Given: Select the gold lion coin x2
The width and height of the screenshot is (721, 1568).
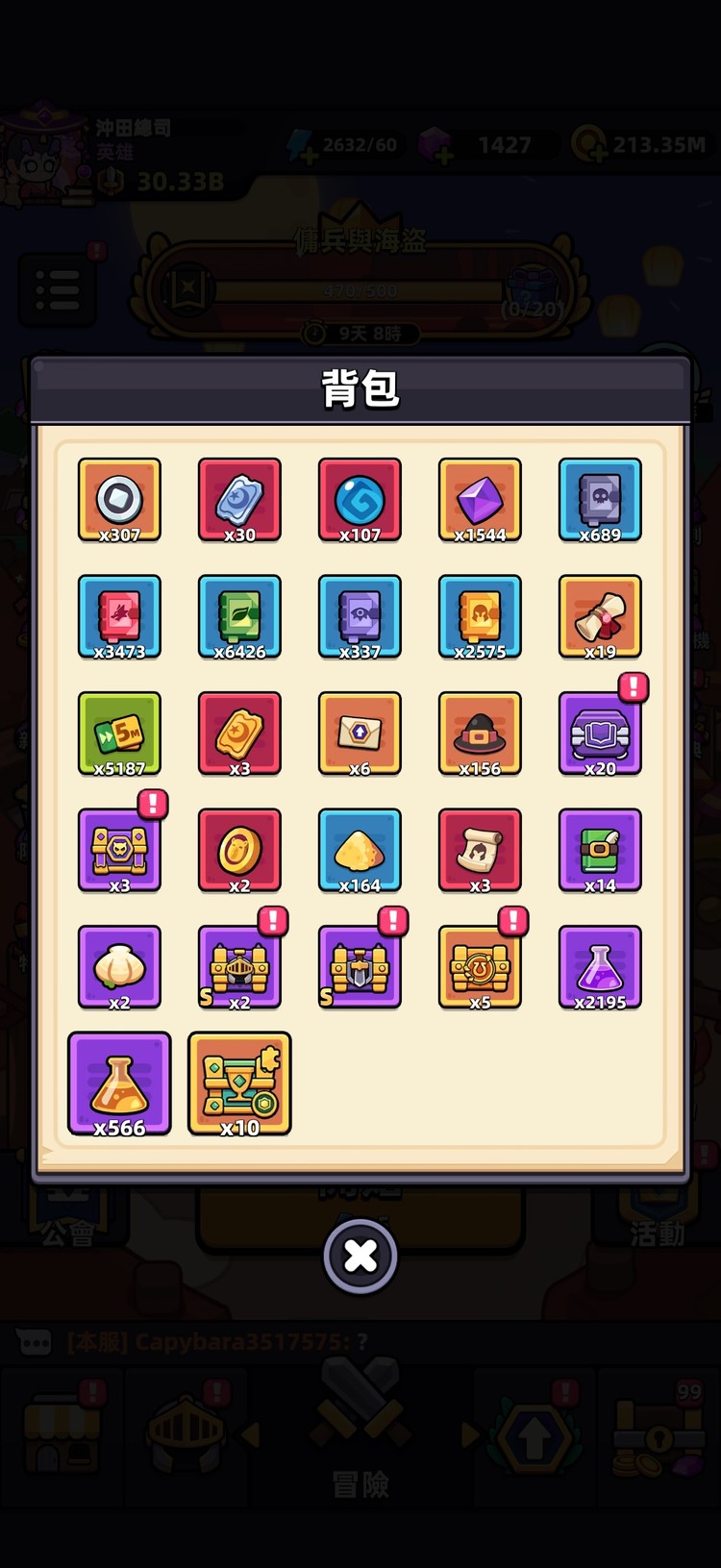Looking at the screenshot, I should pyautogui.click(x=239, y=850).
